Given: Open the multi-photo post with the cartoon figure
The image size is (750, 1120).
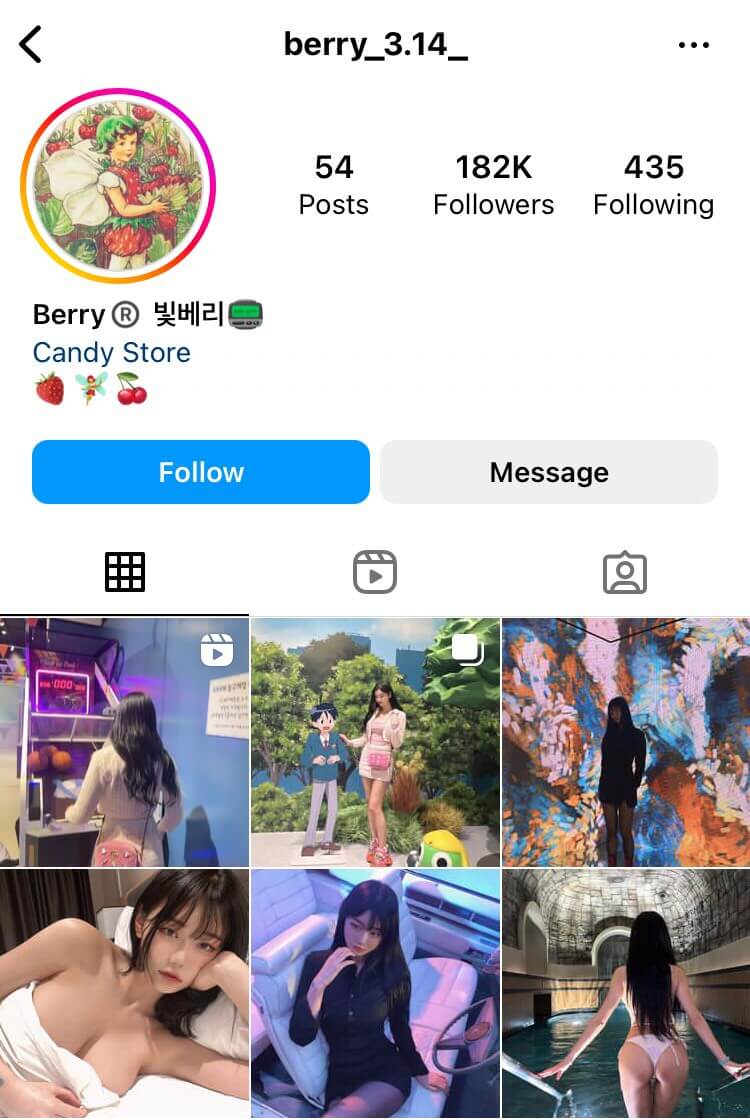Looking at the screenshot, I should click(375, 742).
